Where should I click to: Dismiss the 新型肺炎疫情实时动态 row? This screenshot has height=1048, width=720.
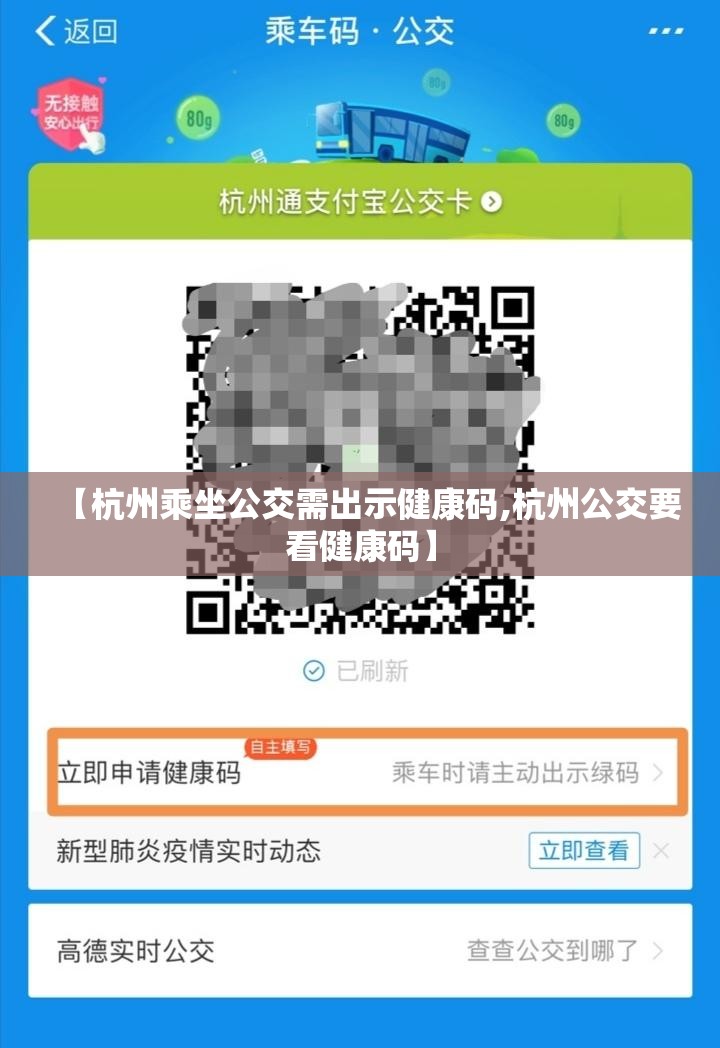(x=661, y=851)
